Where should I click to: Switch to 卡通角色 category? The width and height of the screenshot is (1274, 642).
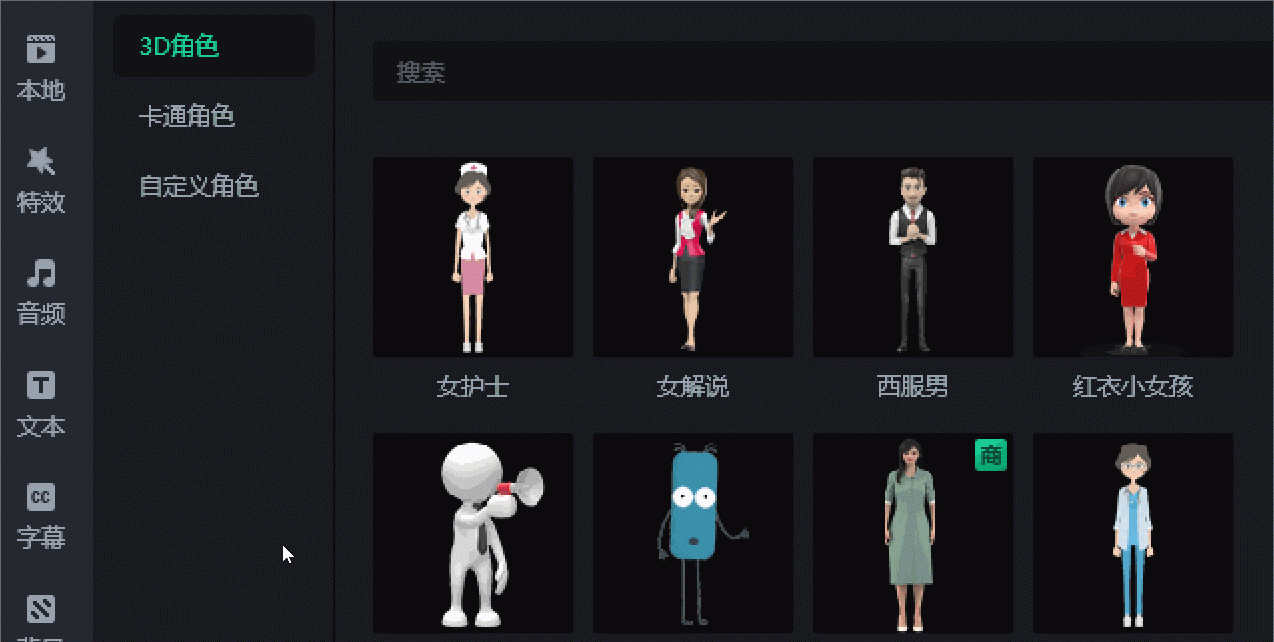click(187, 116)
